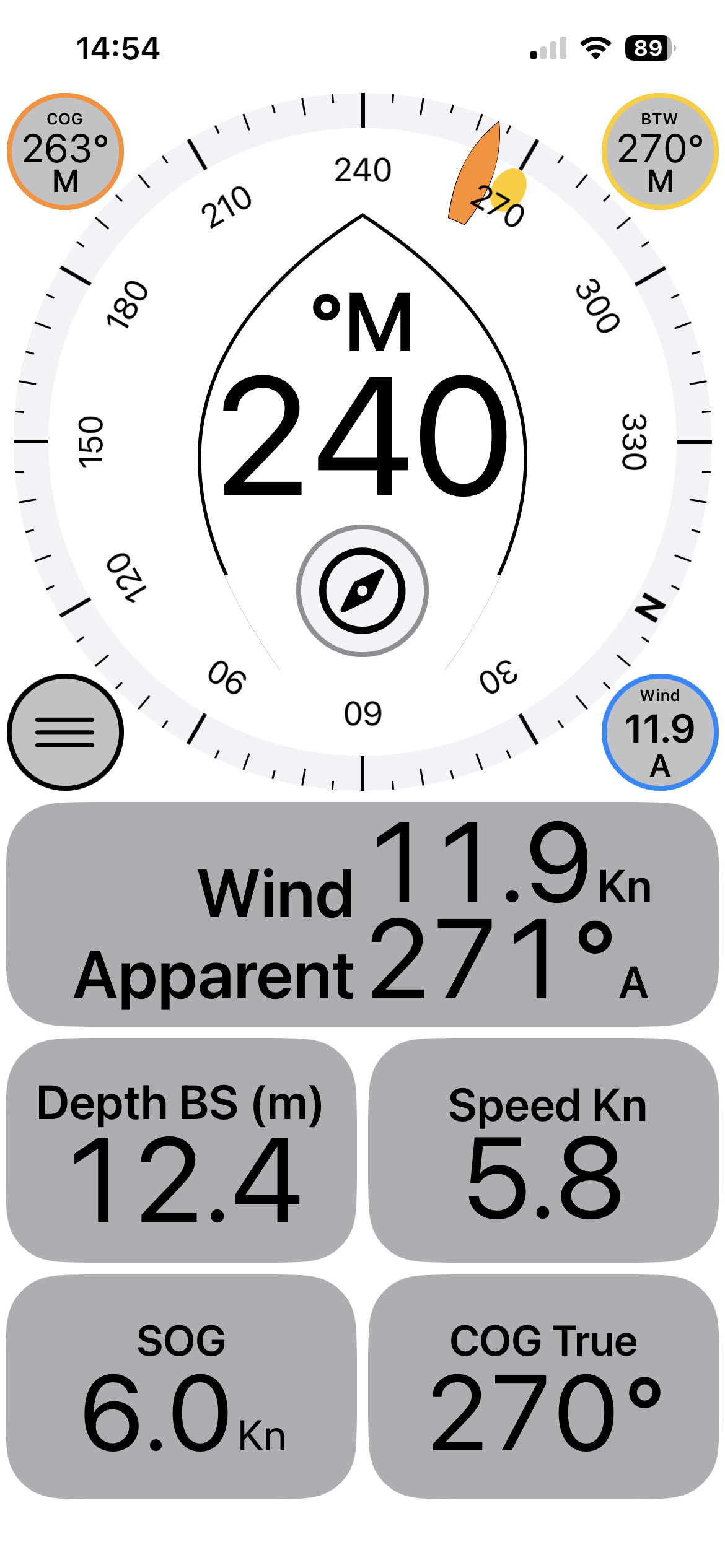
Task: Open the Depth BS (m) tile
Action: pos(181,1151)
